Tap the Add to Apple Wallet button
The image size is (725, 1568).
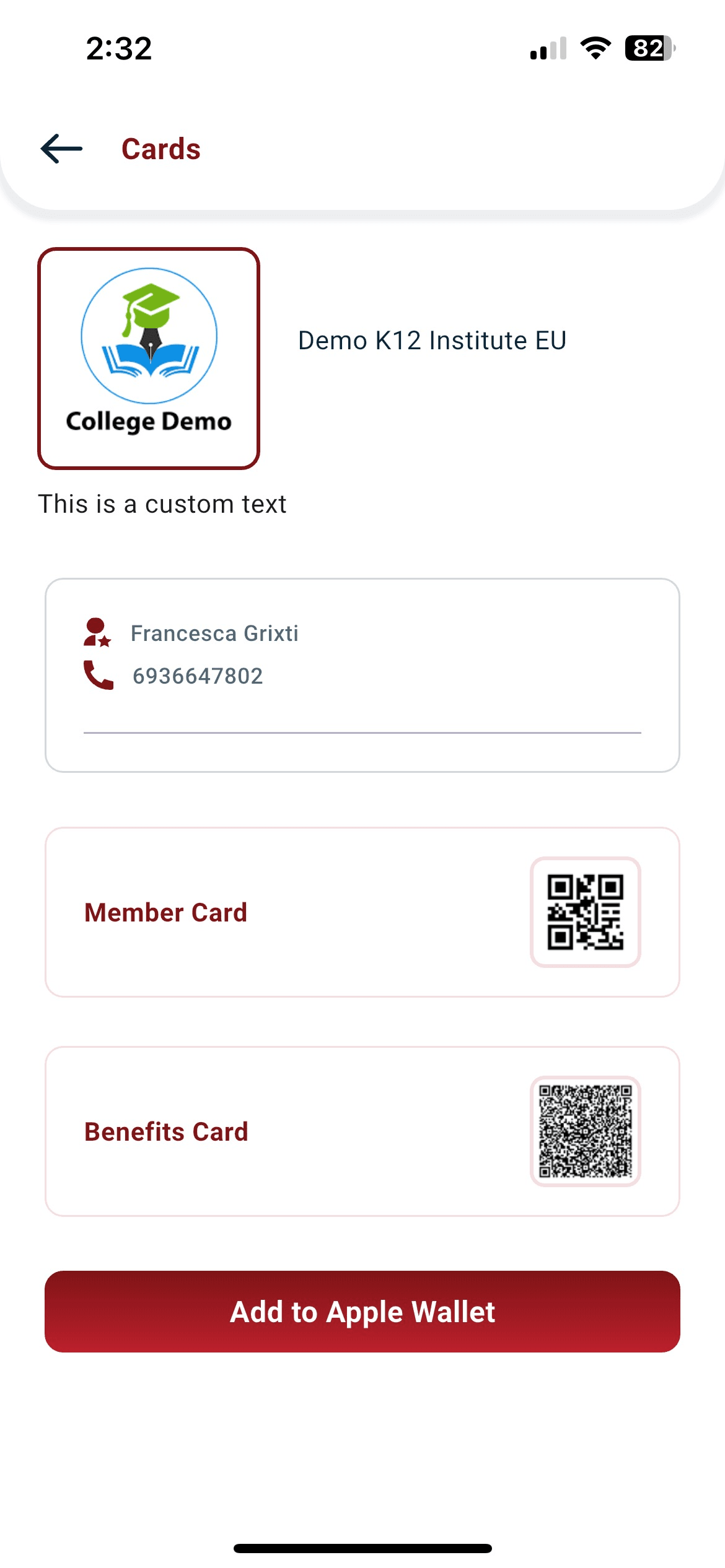pyautogui.click(x=362, y=1312)
